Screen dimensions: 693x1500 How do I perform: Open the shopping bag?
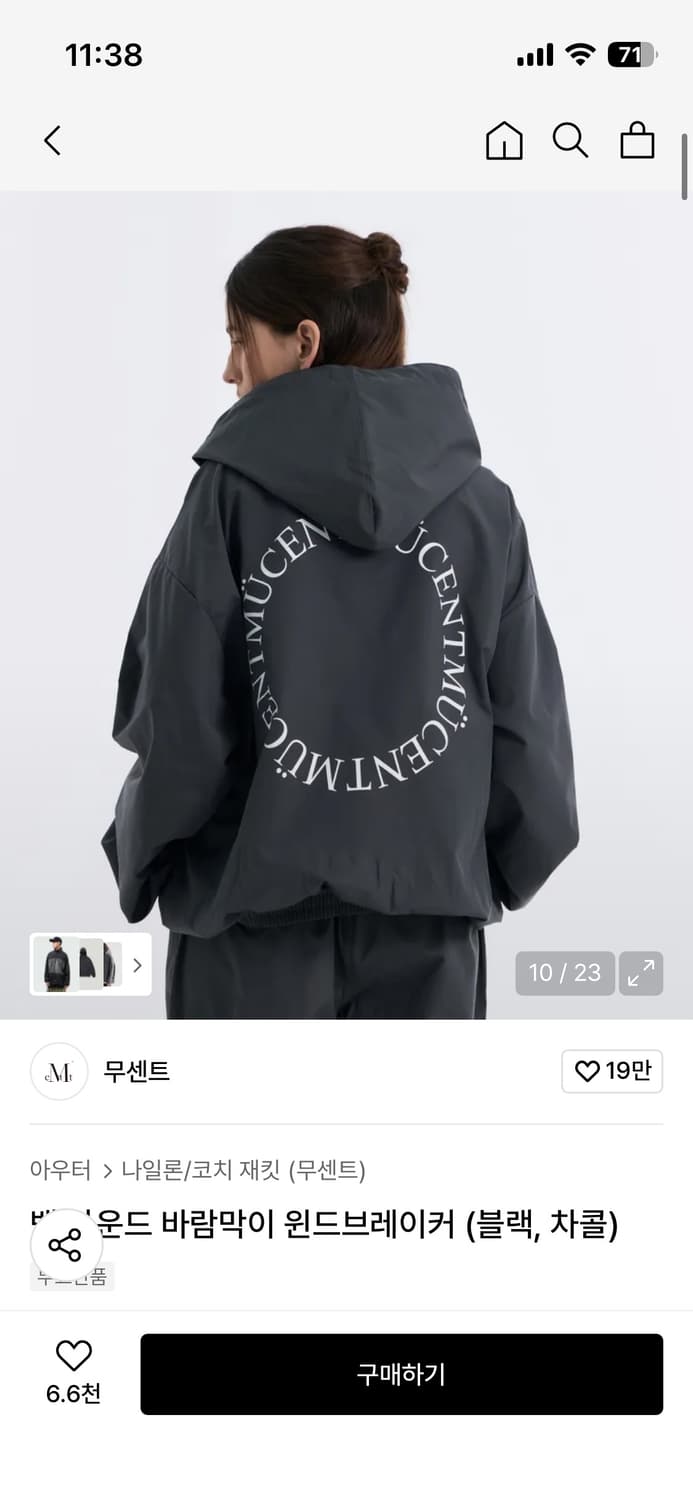point(637,141)
